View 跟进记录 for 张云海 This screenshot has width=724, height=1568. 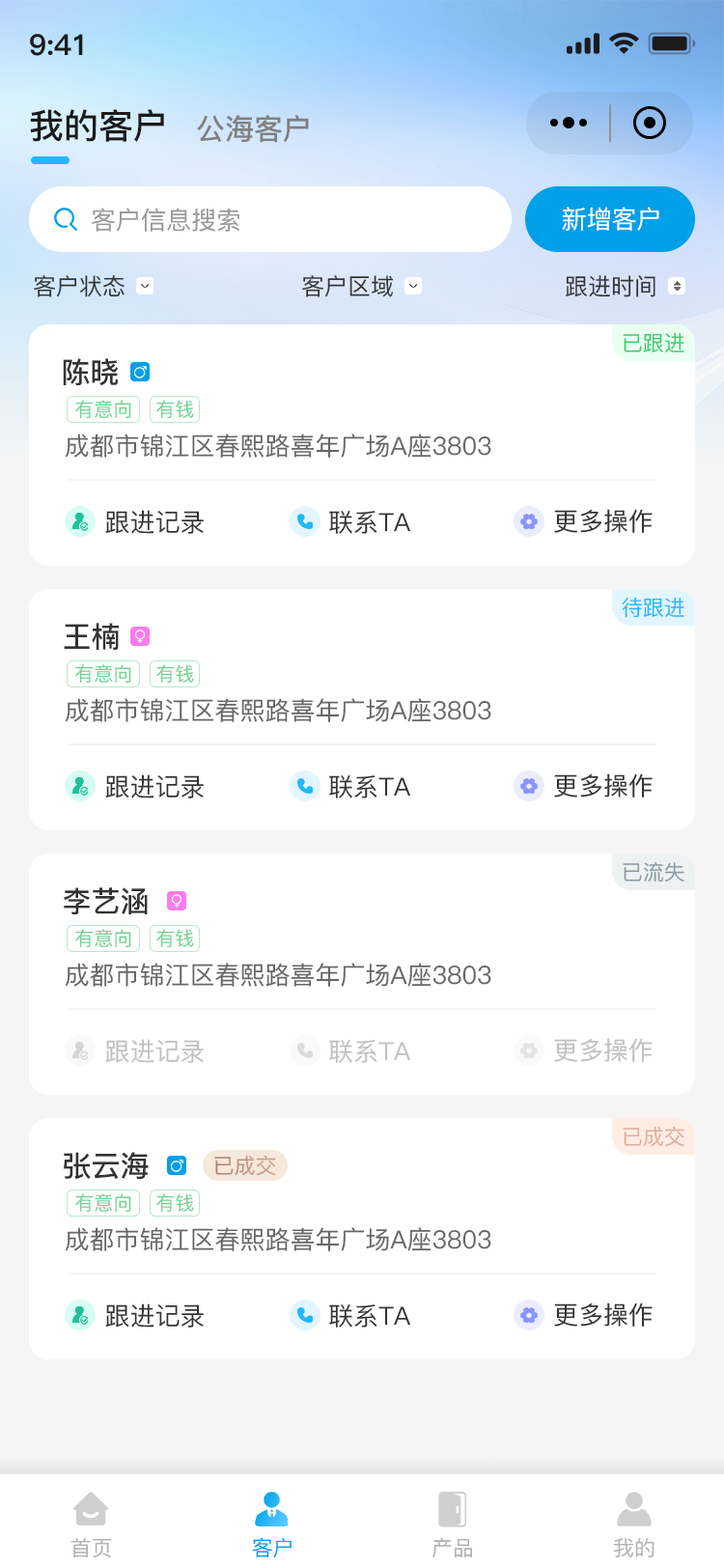pyautogui.click(x=135, y=1316)
